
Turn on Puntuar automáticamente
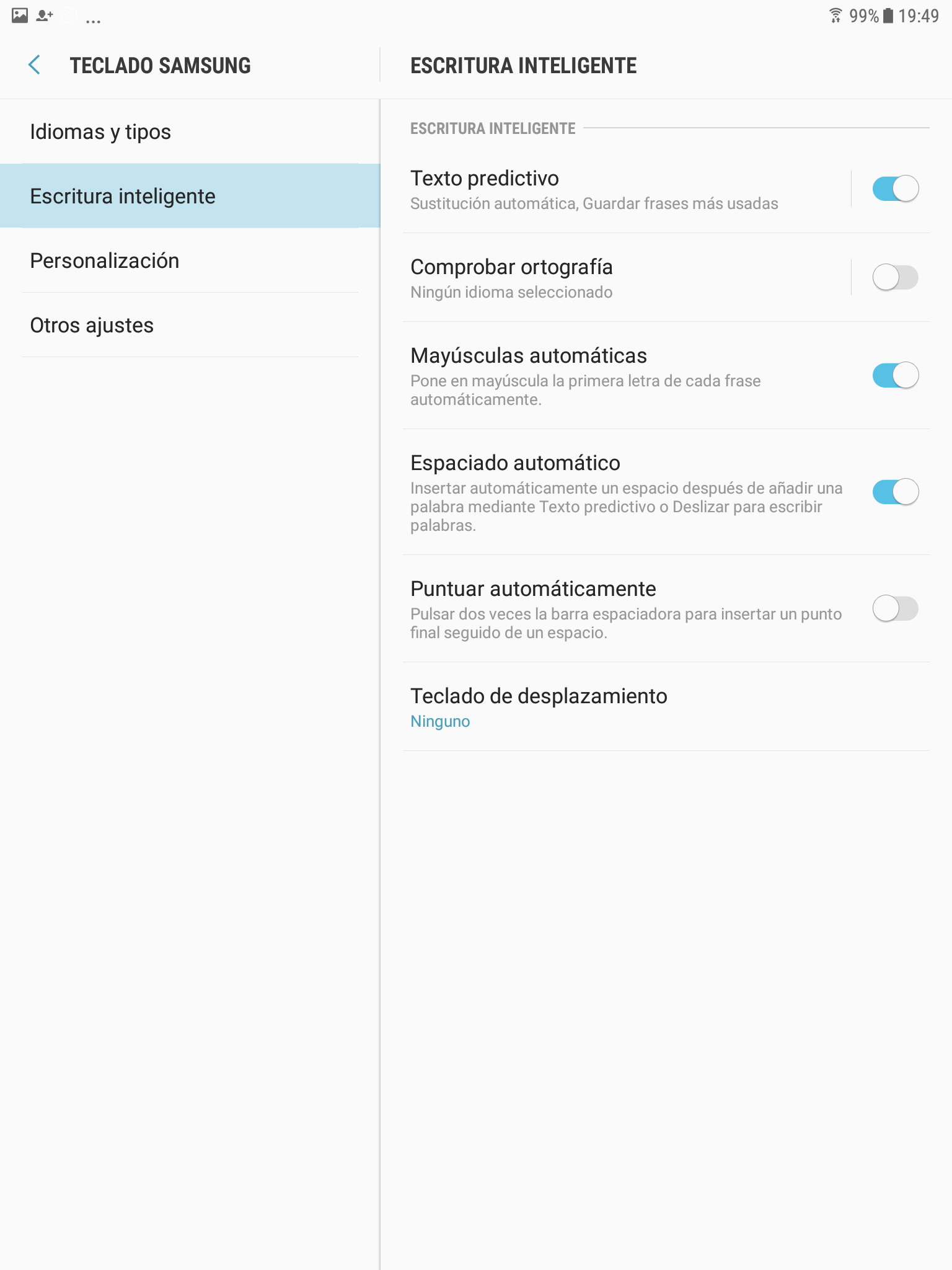pos(895,608)
